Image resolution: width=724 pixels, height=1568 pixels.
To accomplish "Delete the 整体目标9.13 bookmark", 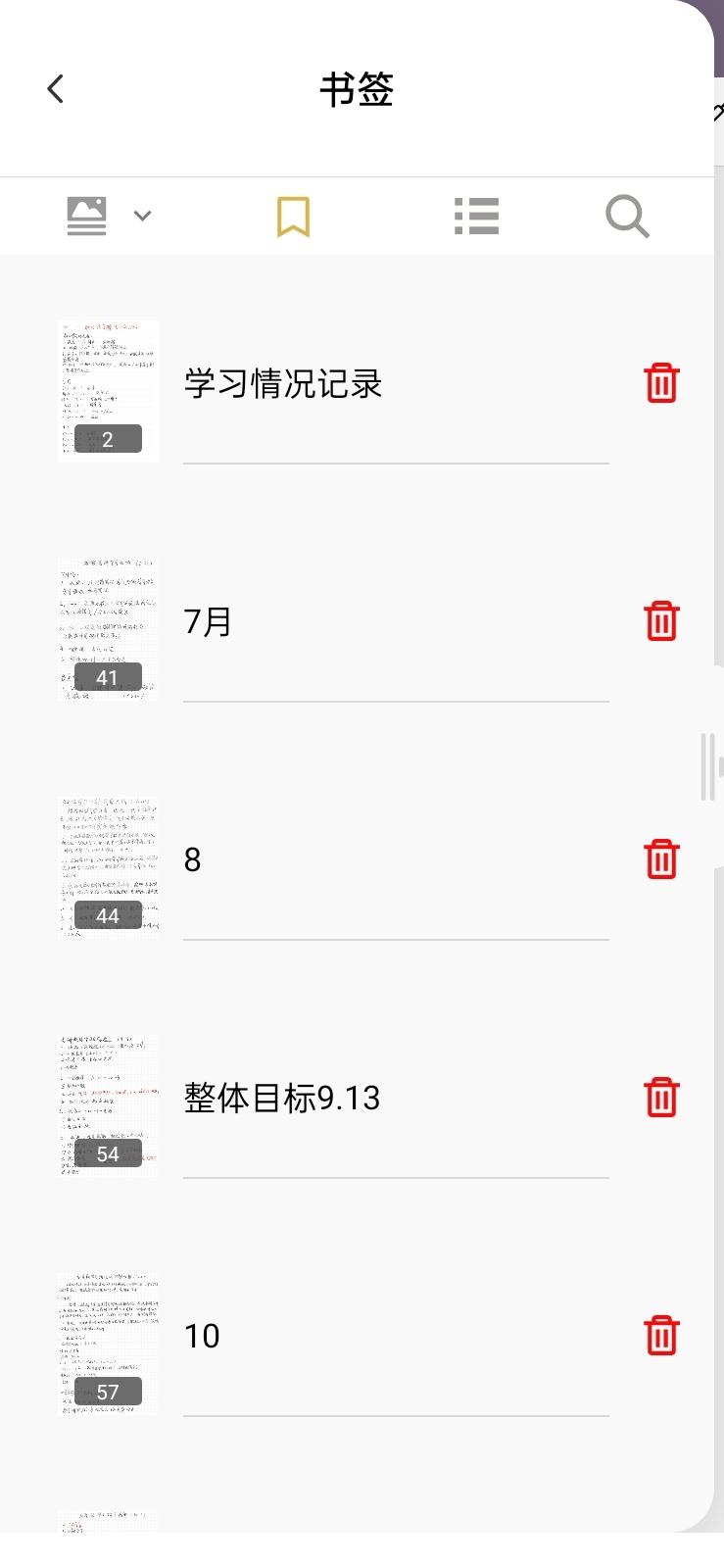I will (661, 1098).
